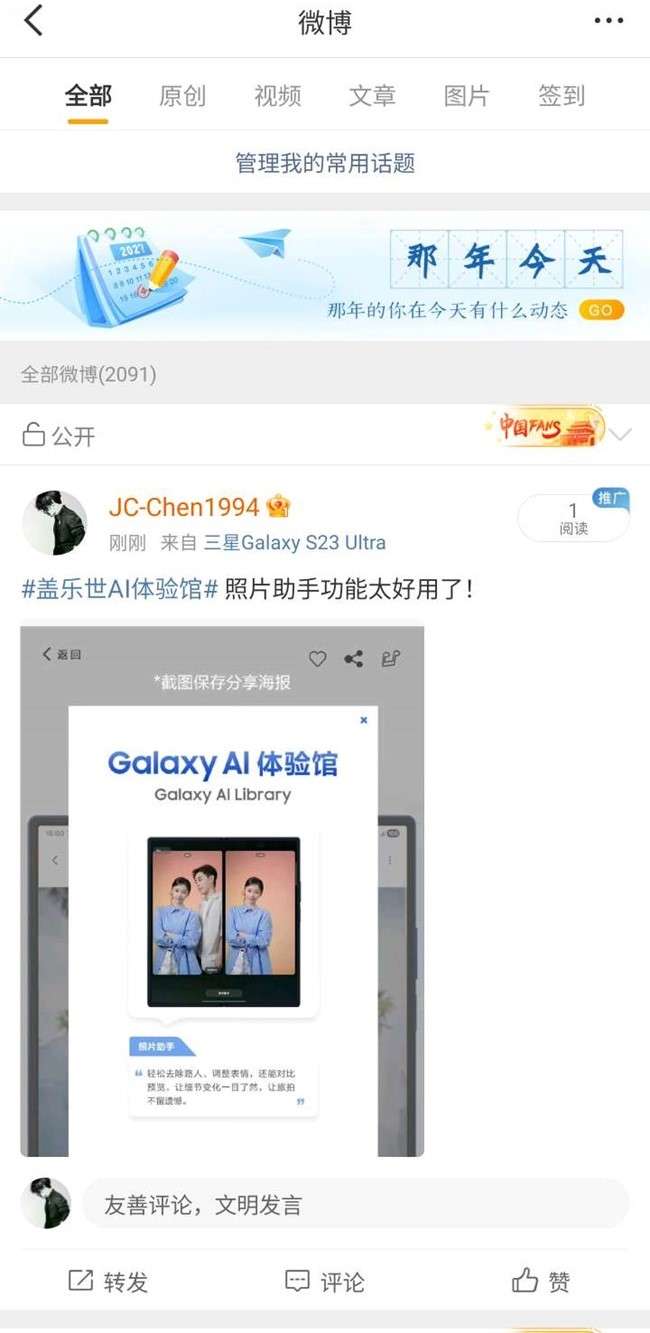The height and width of the screenshot is (1333, 650).
Task: Tap the 友善评论 comment input box
Action: (x=355, y=1205)
